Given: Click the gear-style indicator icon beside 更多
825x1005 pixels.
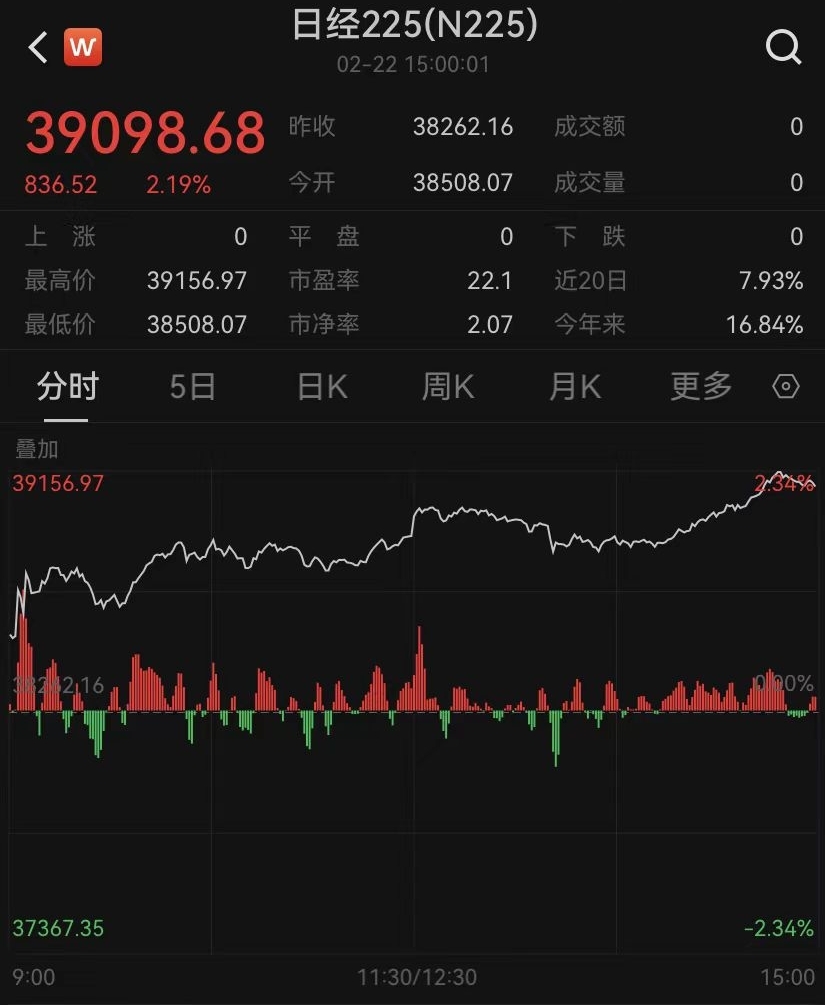Looking at the screenshot, I should click(786, 386).
